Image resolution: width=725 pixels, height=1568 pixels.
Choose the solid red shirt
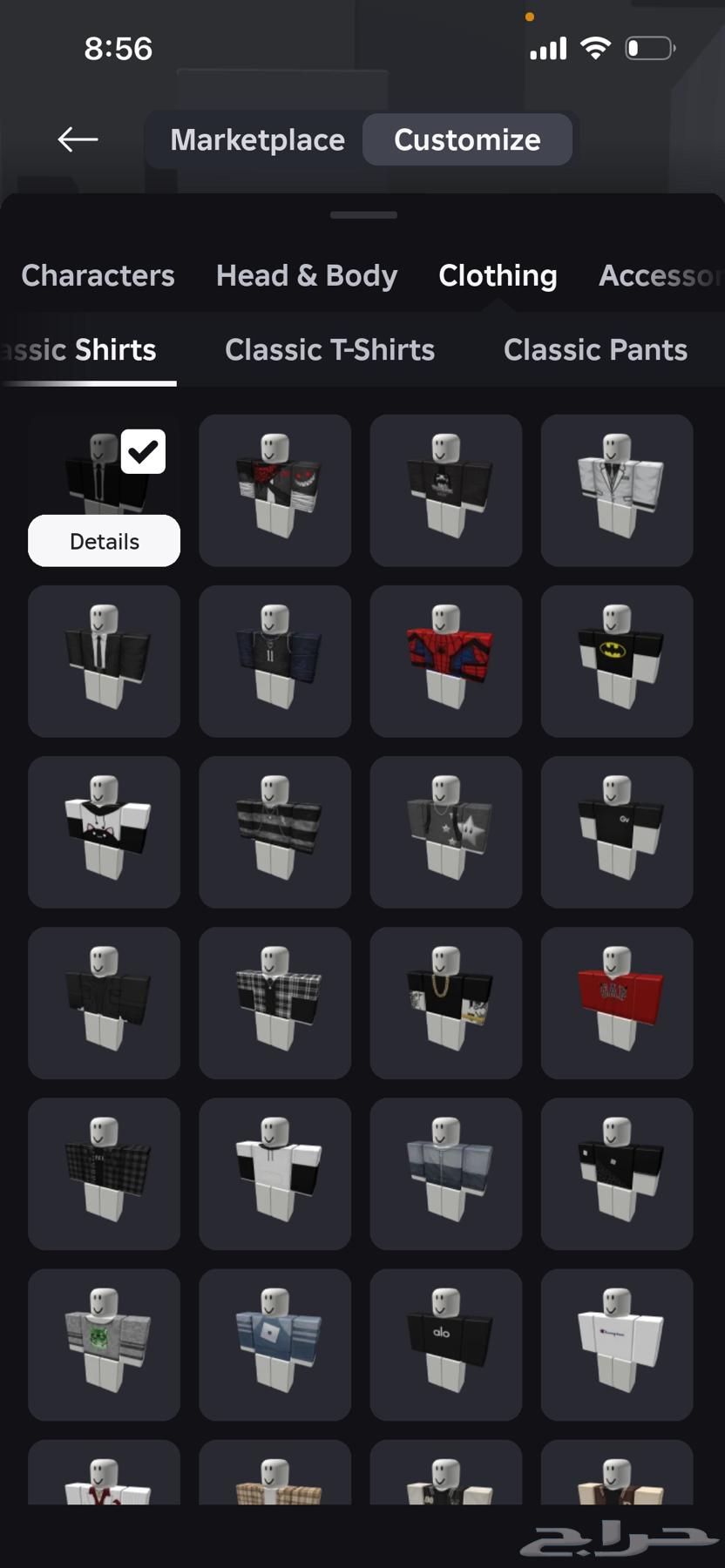617,1002
